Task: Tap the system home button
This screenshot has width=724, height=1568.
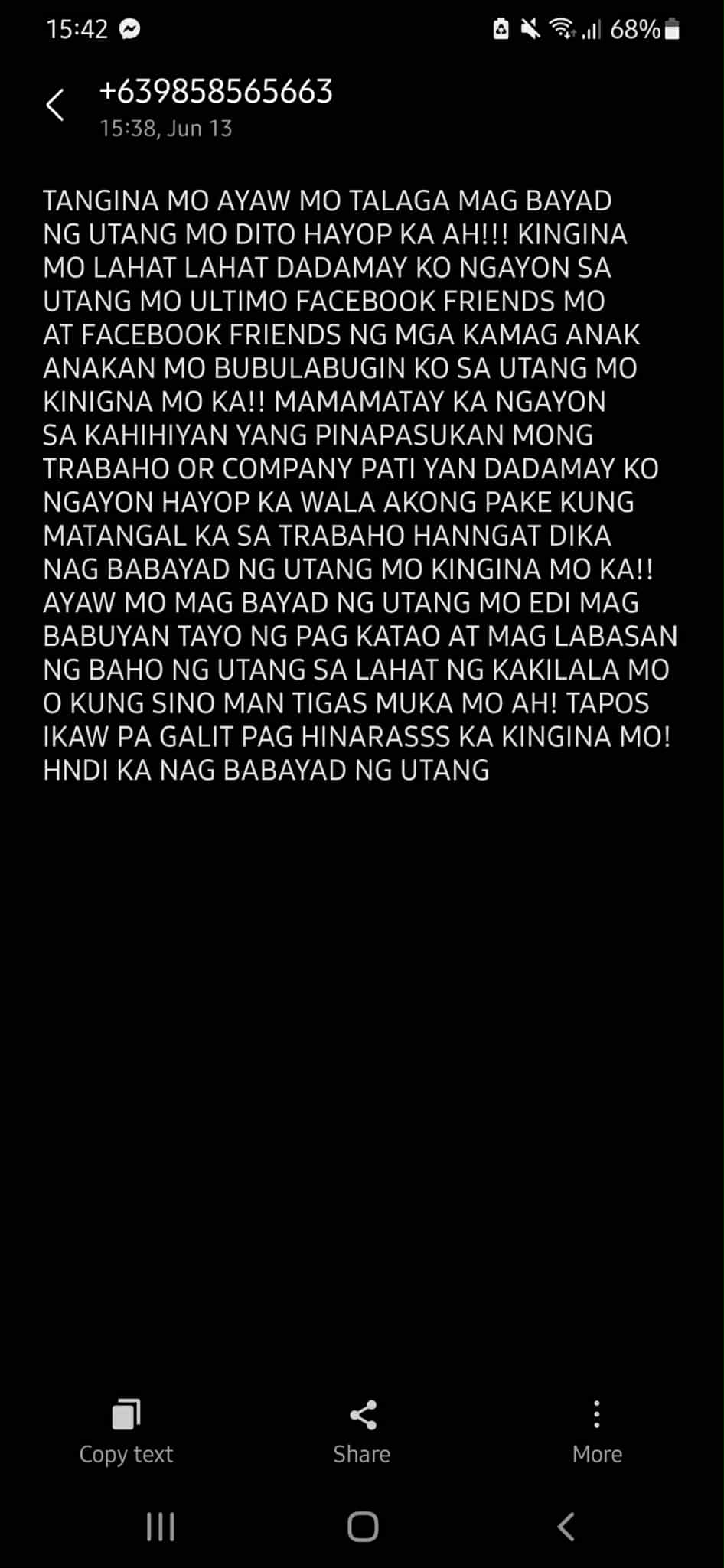Action: [362, 1527]
